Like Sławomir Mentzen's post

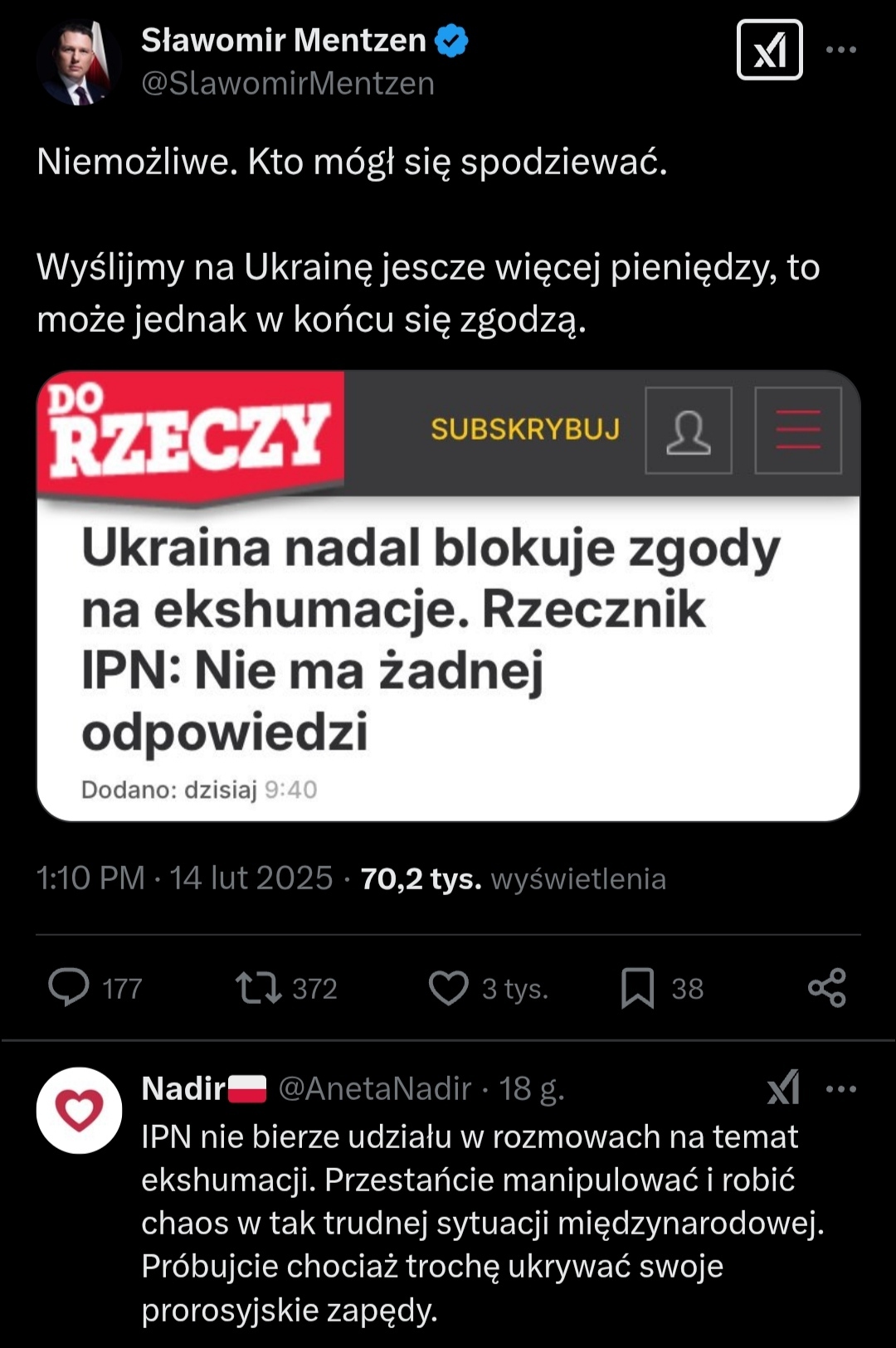(x=449, y=988)
